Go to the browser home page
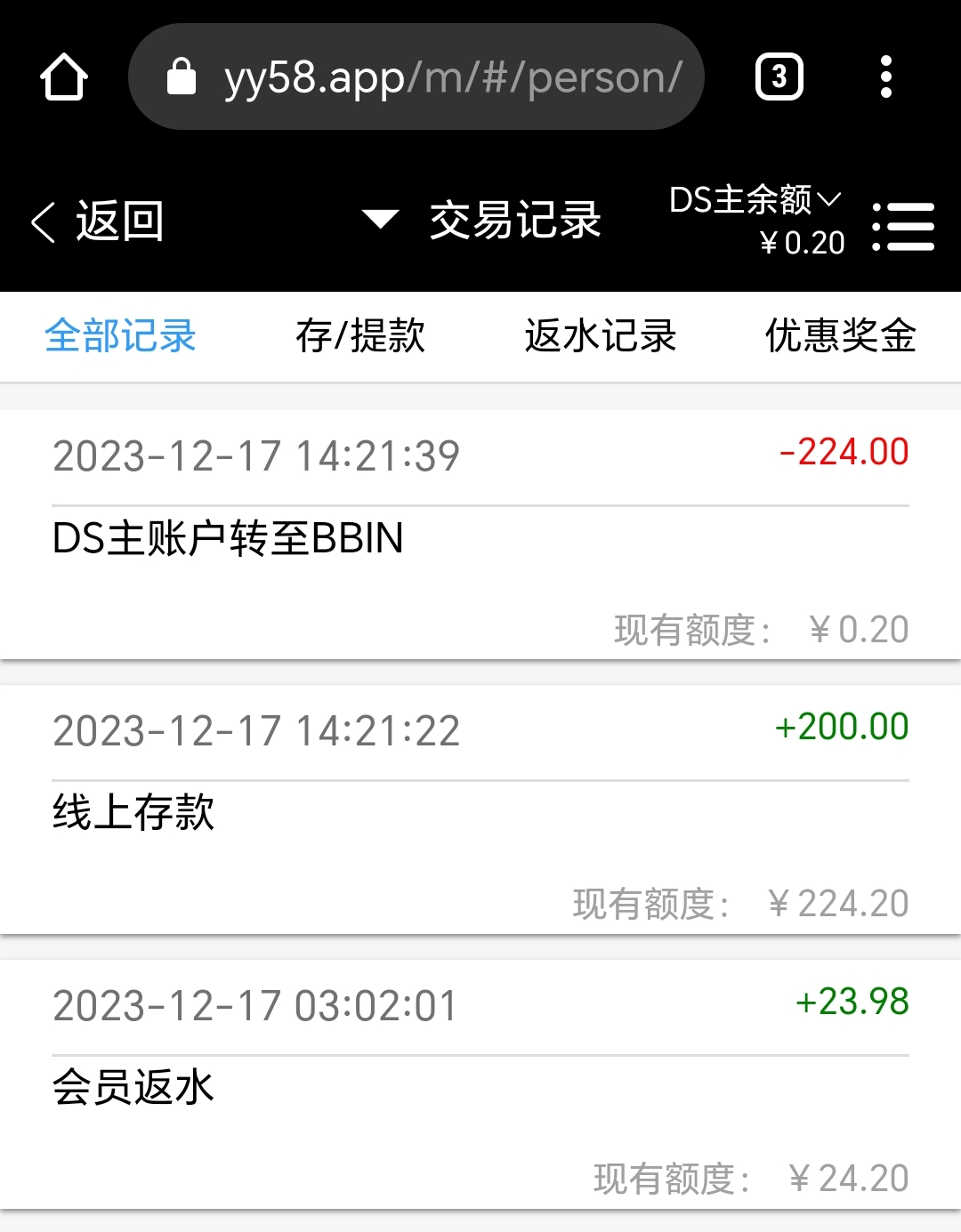Viewport: 961px width, 1232px height. pyautogui.click(x=64, y=77)
